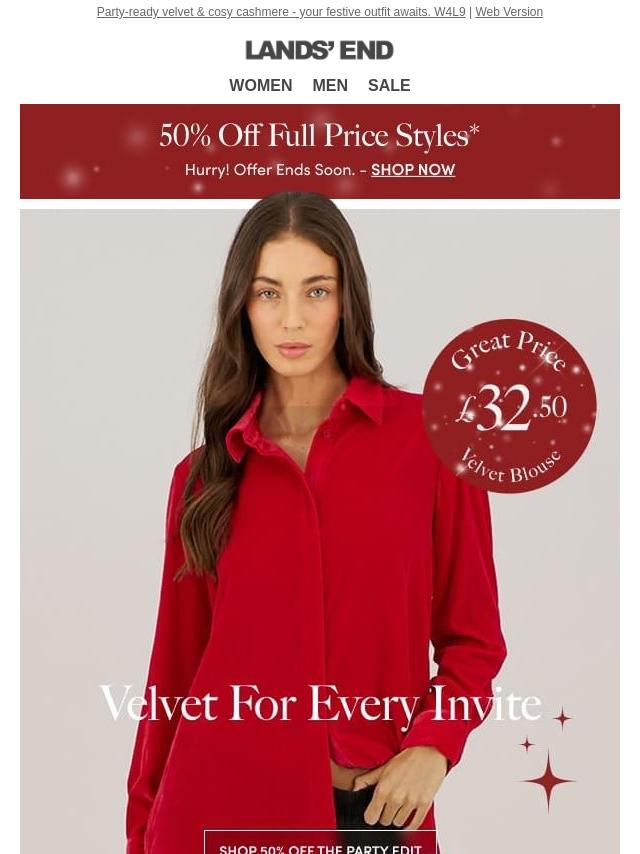This screenshot has width=640, height=854.
Task: Open the festive outfit preheader link
Action: [x=280, y=12]
